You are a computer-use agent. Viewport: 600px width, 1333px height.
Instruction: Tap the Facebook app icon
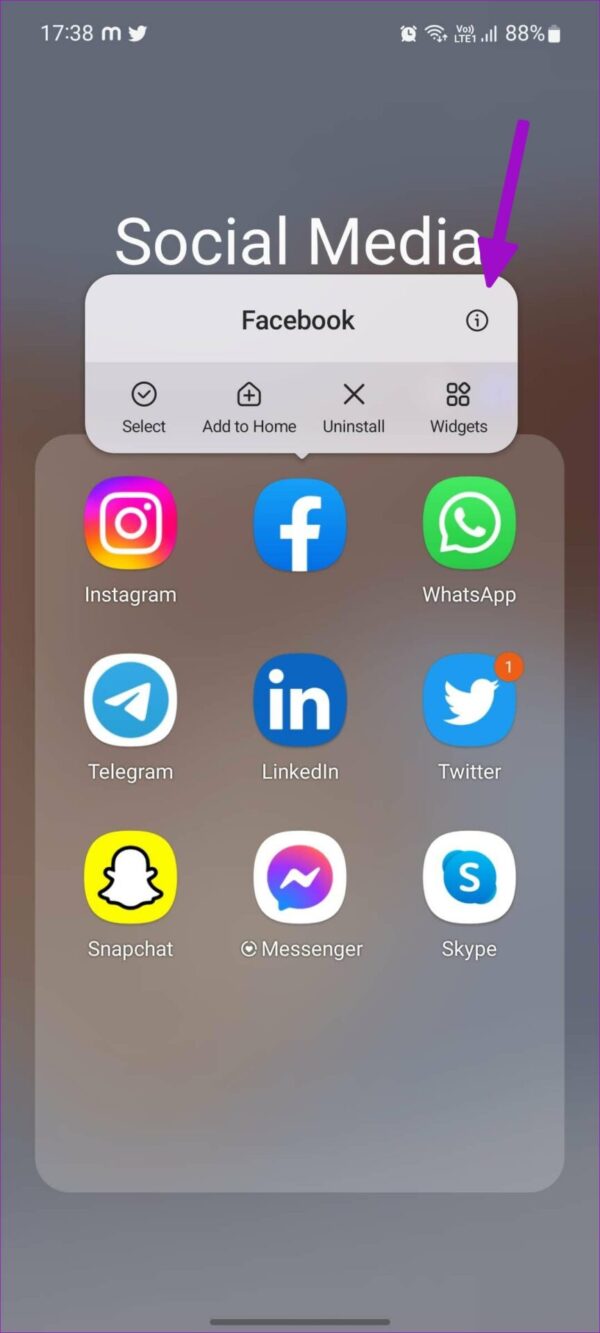pos(300,525)
